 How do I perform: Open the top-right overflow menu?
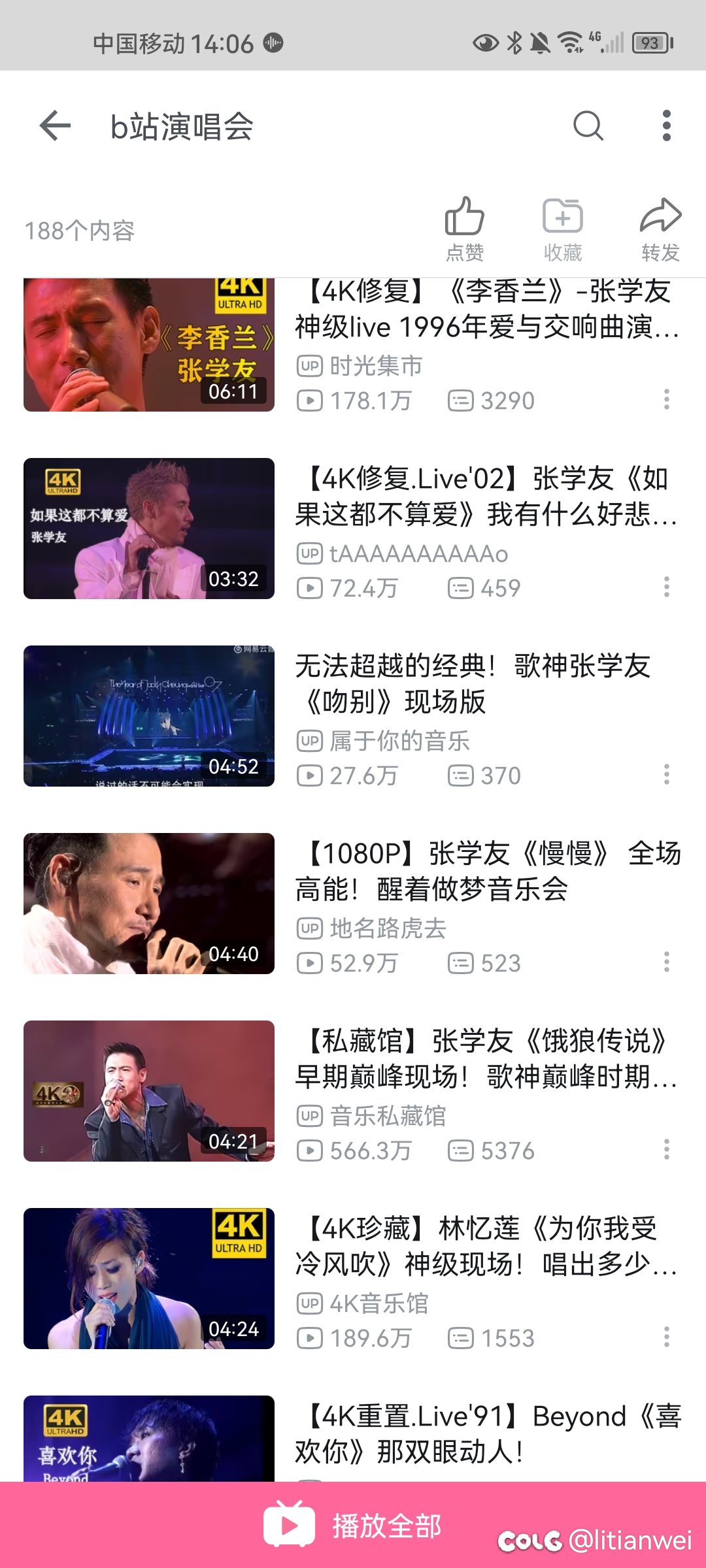[x=666, y=125]
